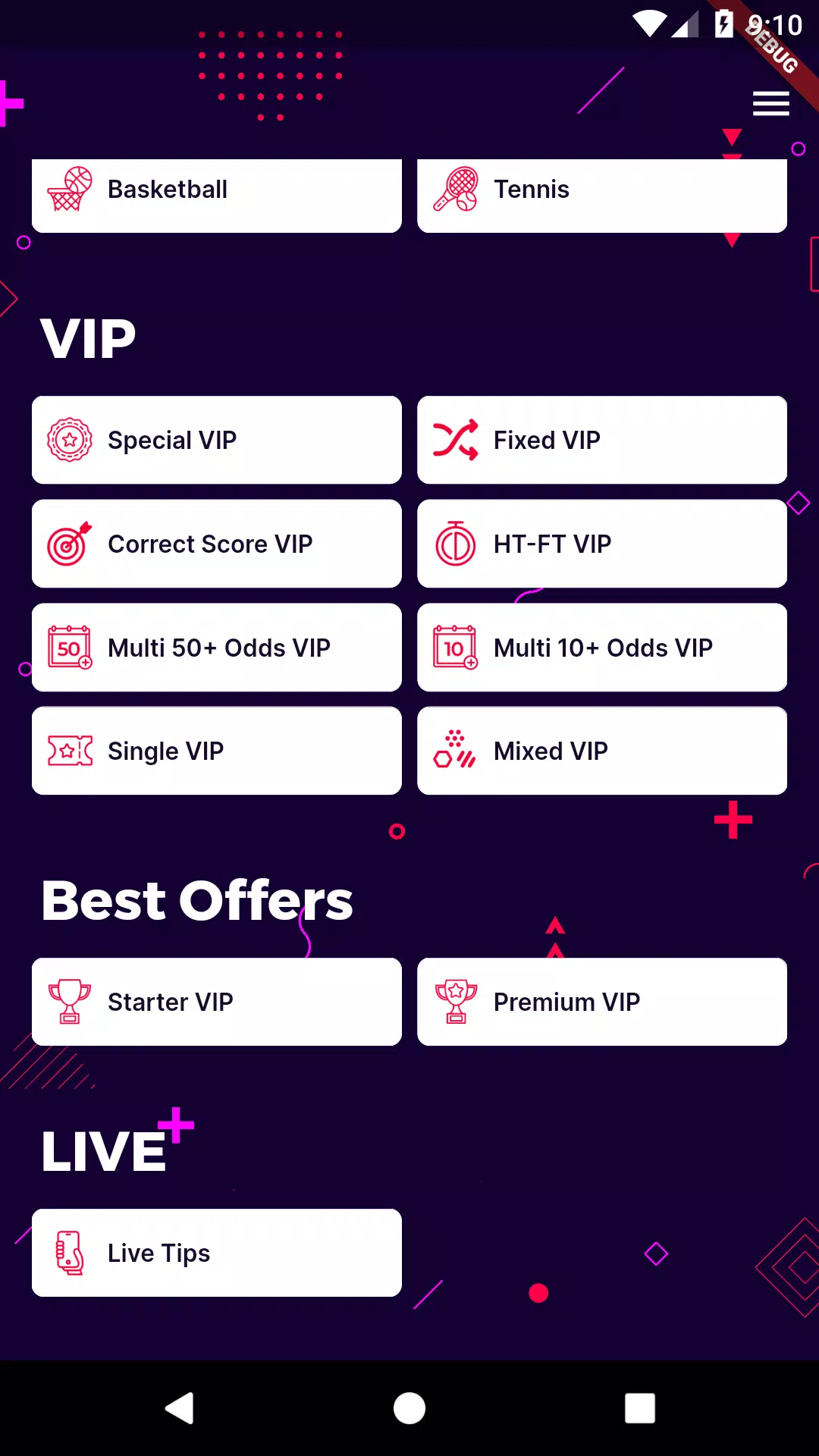The height and width of the screenshot is (1456, 819).
Task: Tap the system home button
Action: pyautogui.click(x=409, y=1408)
